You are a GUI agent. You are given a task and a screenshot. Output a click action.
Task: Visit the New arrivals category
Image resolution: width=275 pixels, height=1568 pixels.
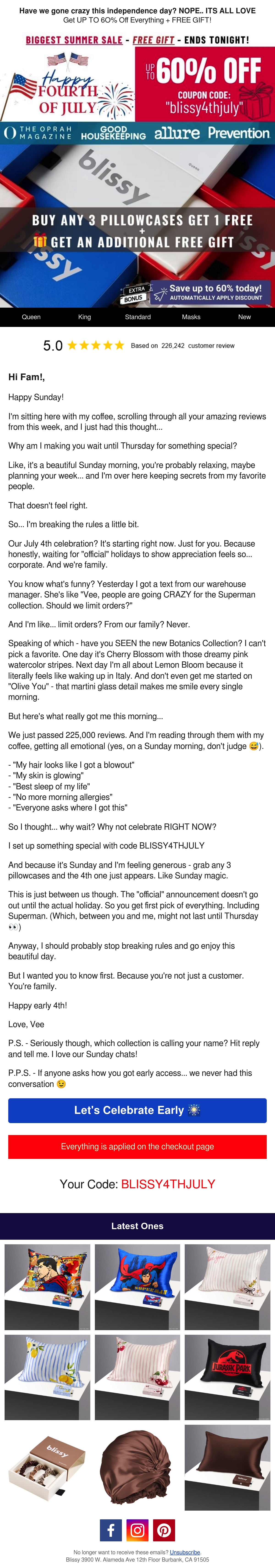(245, 317)
